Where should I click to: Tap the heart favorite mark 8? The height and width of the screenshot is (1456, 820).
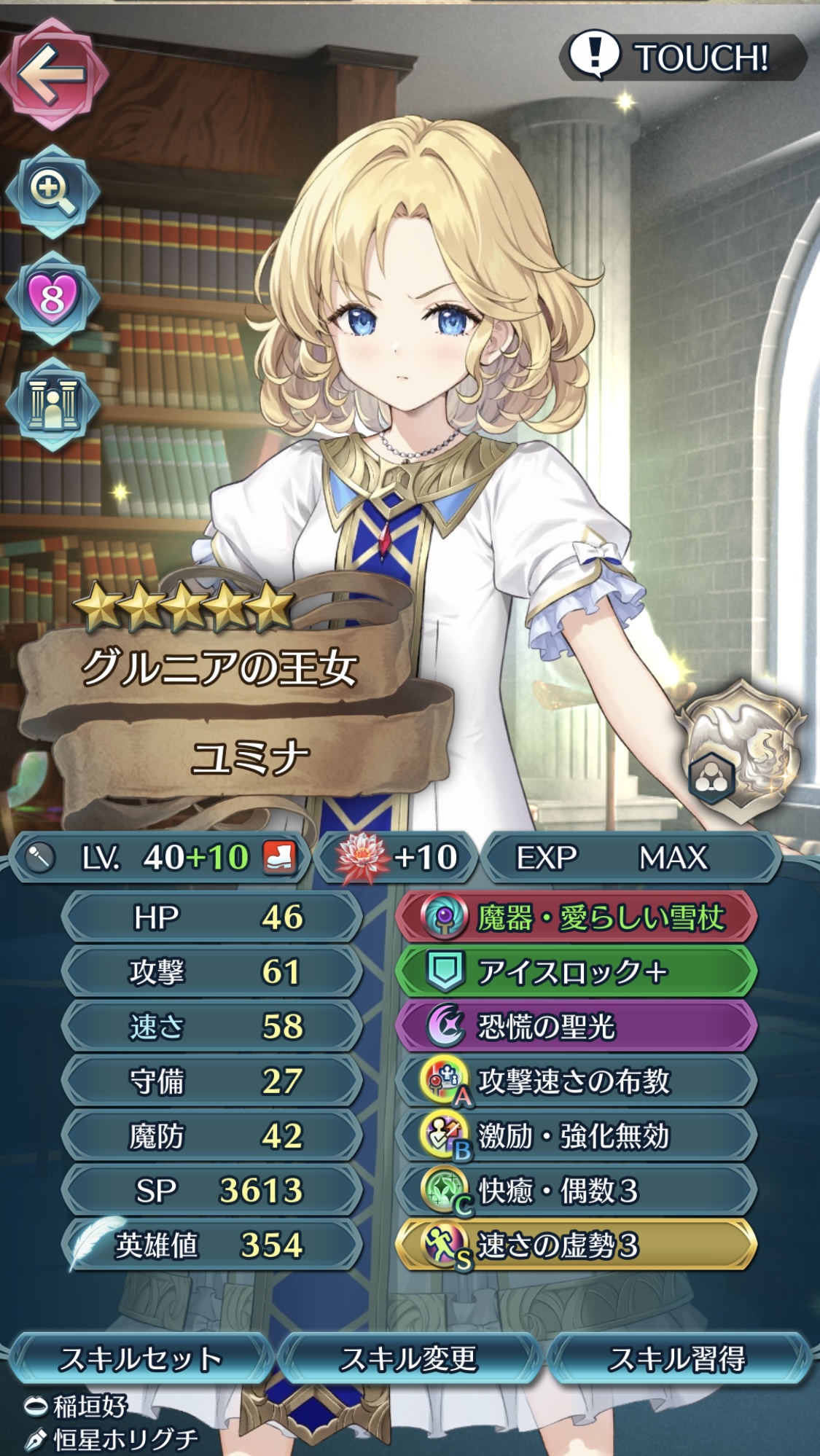pyautogui.click(x=52, y=297)
